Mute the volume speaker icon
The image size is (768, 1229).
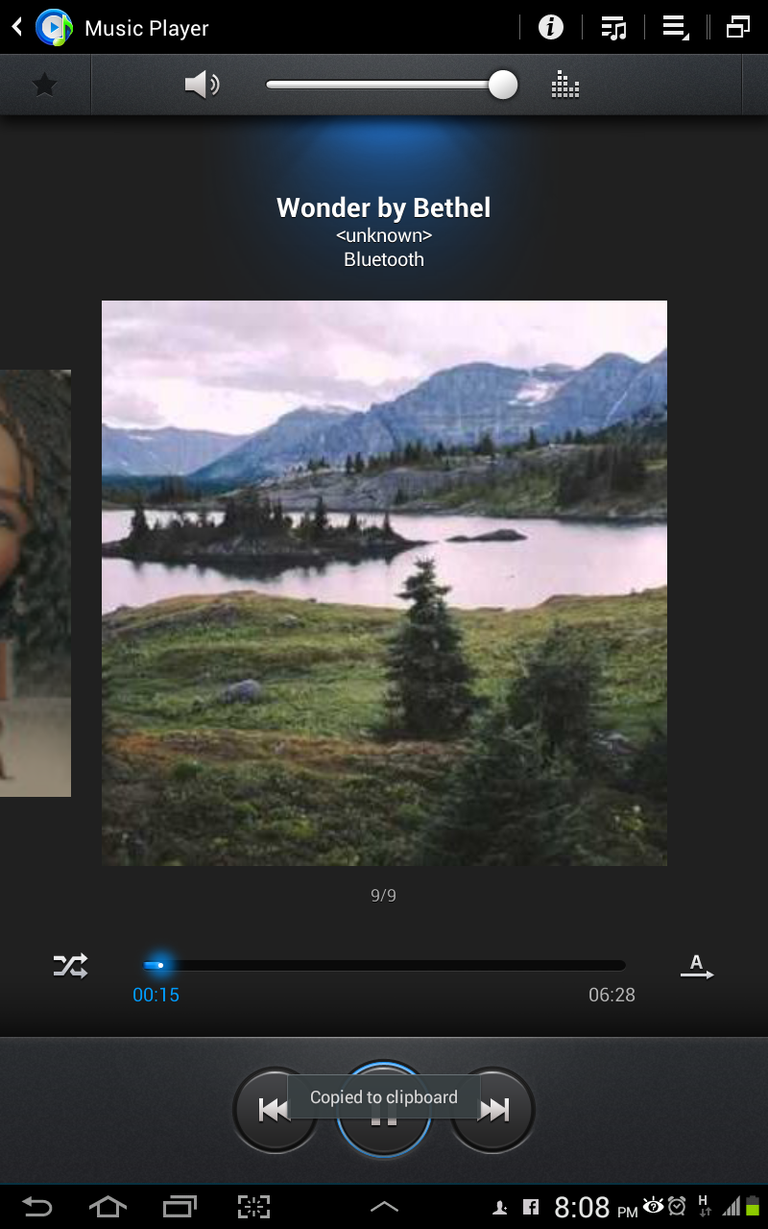(202, 85)
